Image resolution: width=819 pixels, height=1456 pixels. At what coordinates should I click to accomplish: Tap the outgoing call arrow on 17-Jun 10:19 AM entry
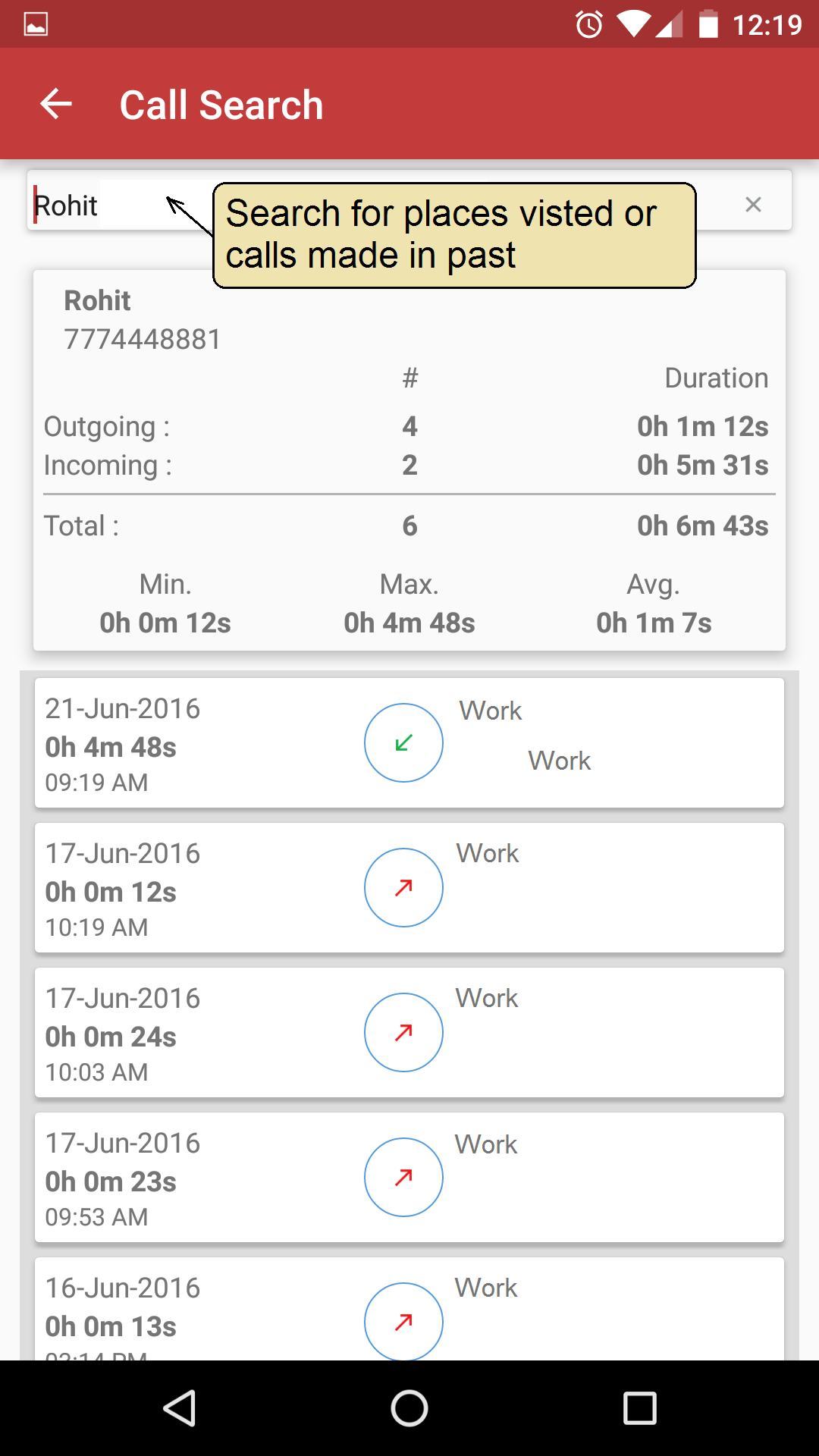click(x=403, y=887)
